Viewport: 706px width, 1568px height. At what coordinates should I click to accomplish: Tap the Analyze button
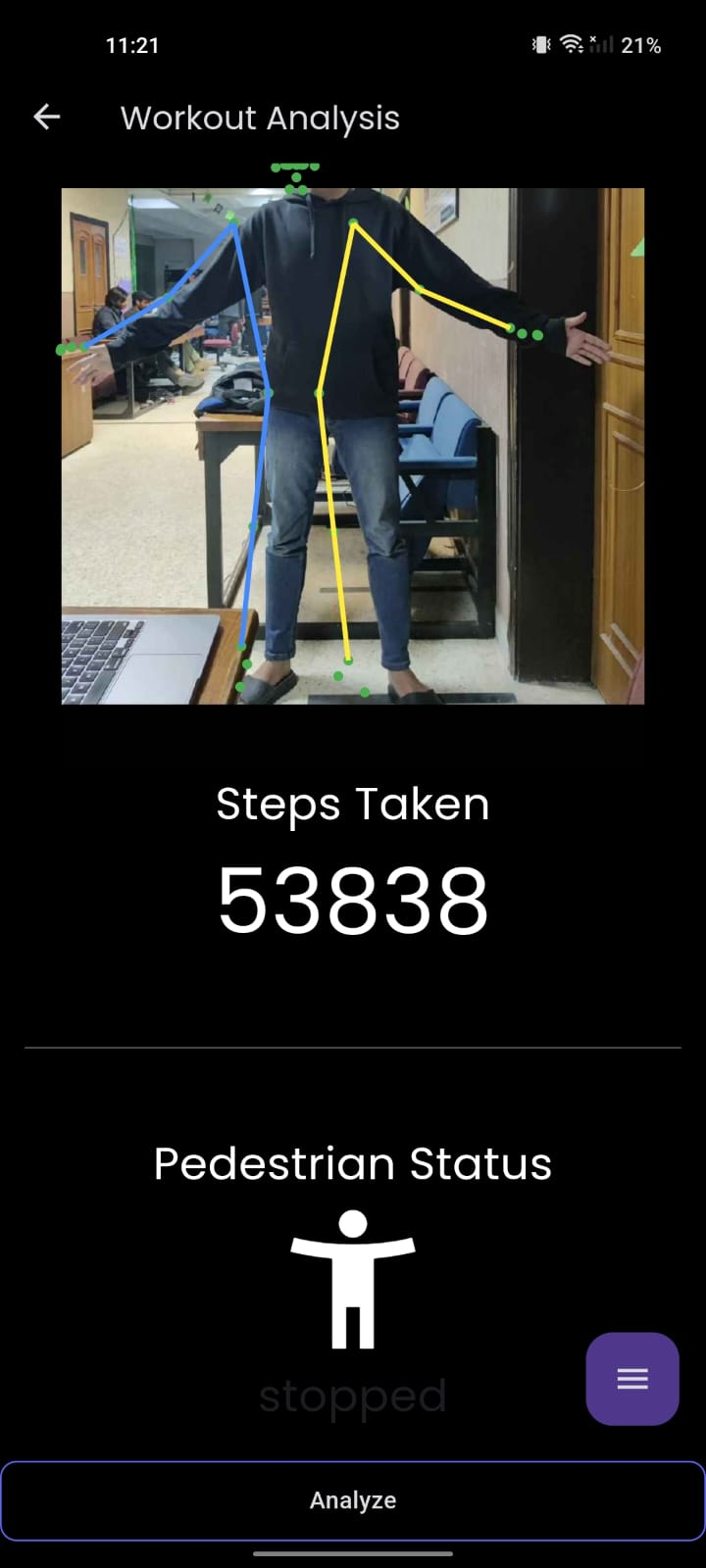[353, 1500]
